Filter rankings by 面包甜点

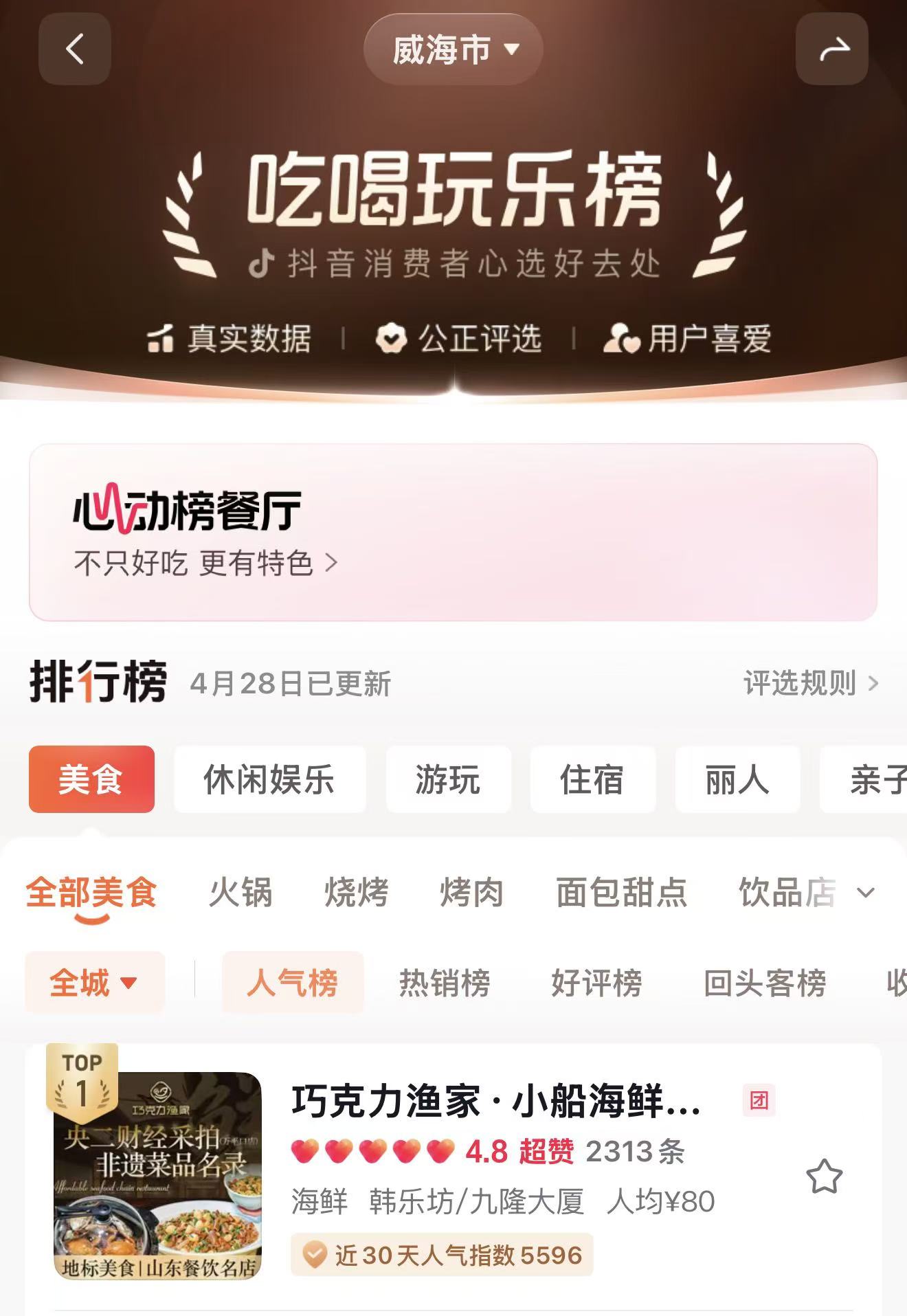coord(621,893)
